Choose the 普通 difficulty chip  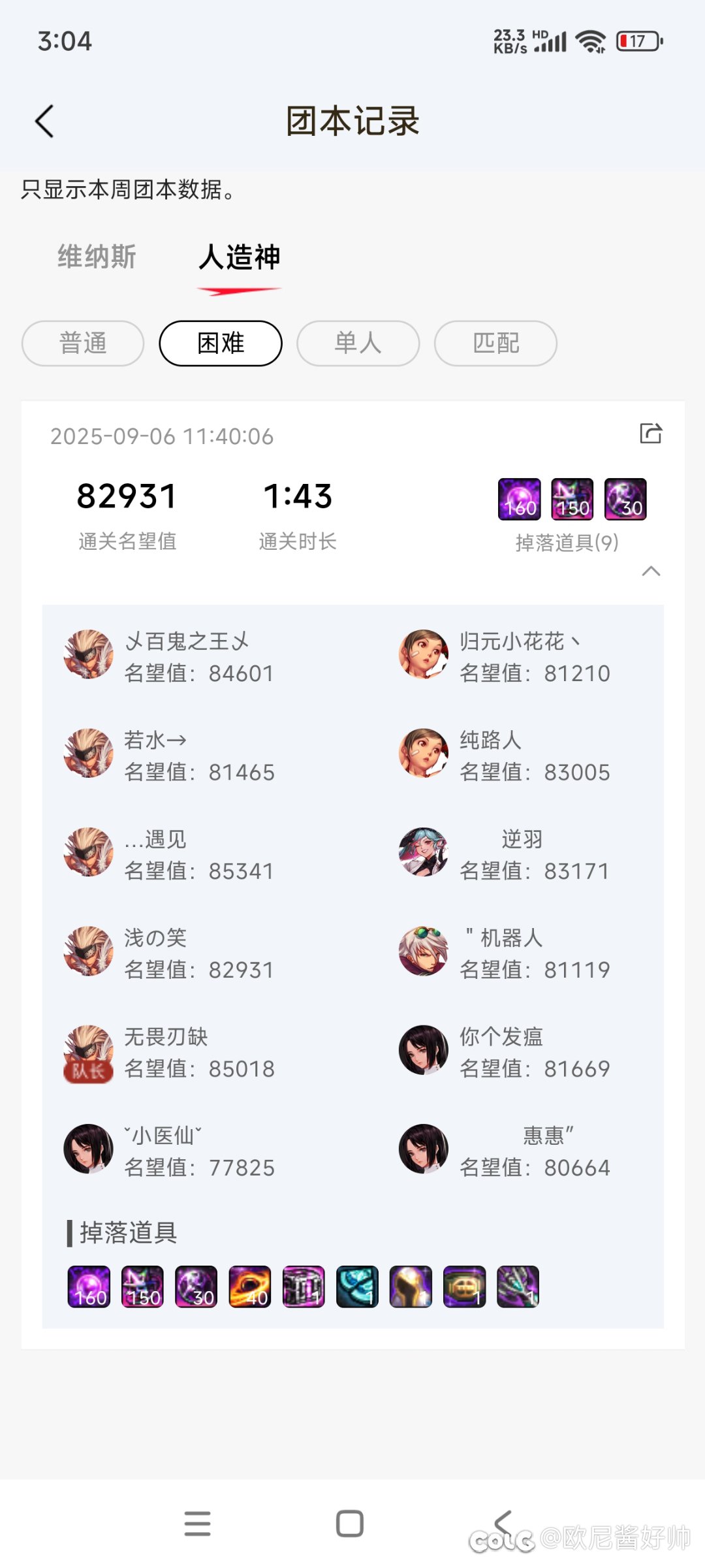pos(83,344)
